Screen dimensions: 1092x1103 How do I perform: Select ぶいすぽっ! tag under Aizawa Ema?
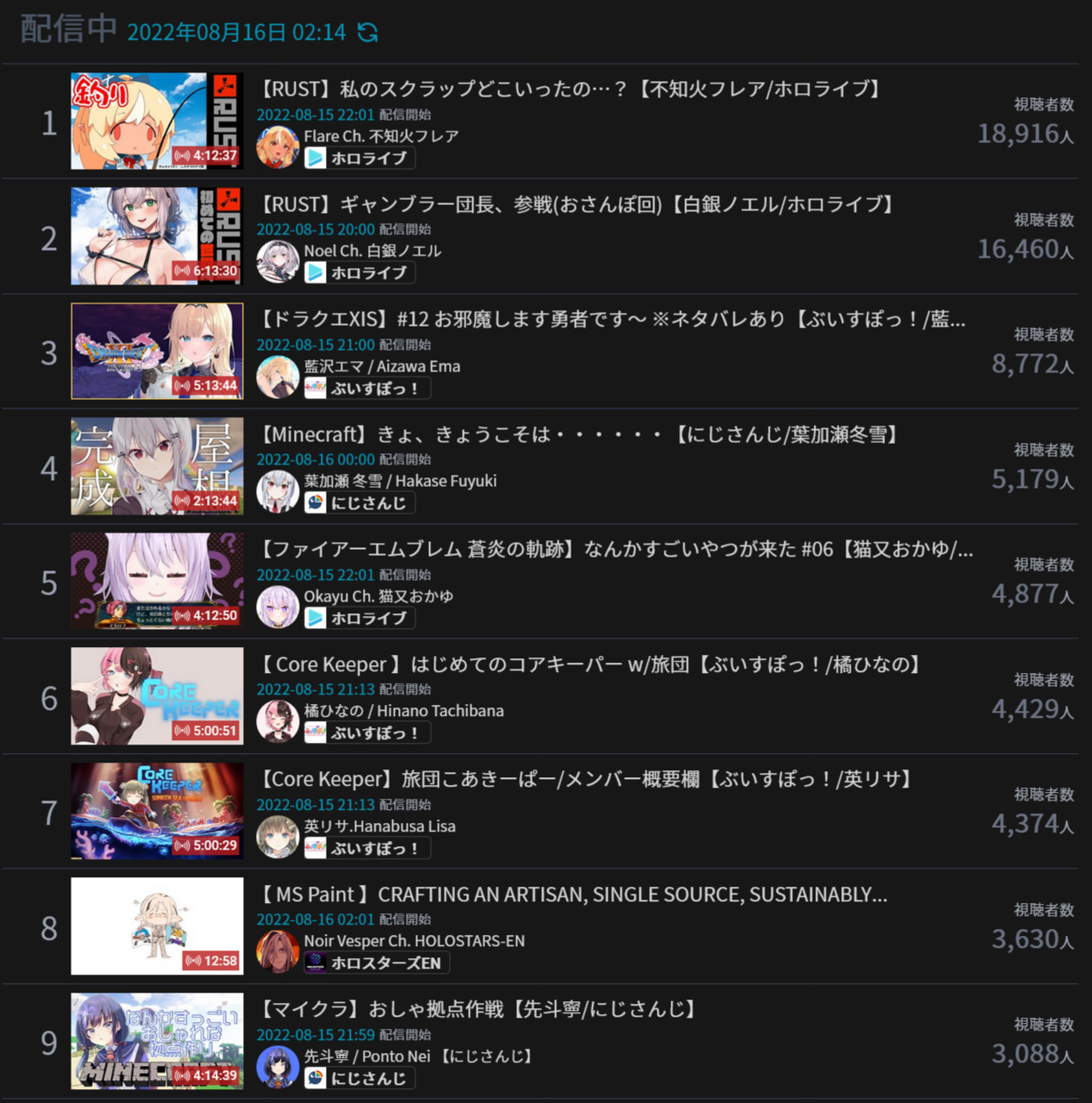[367, 389]
